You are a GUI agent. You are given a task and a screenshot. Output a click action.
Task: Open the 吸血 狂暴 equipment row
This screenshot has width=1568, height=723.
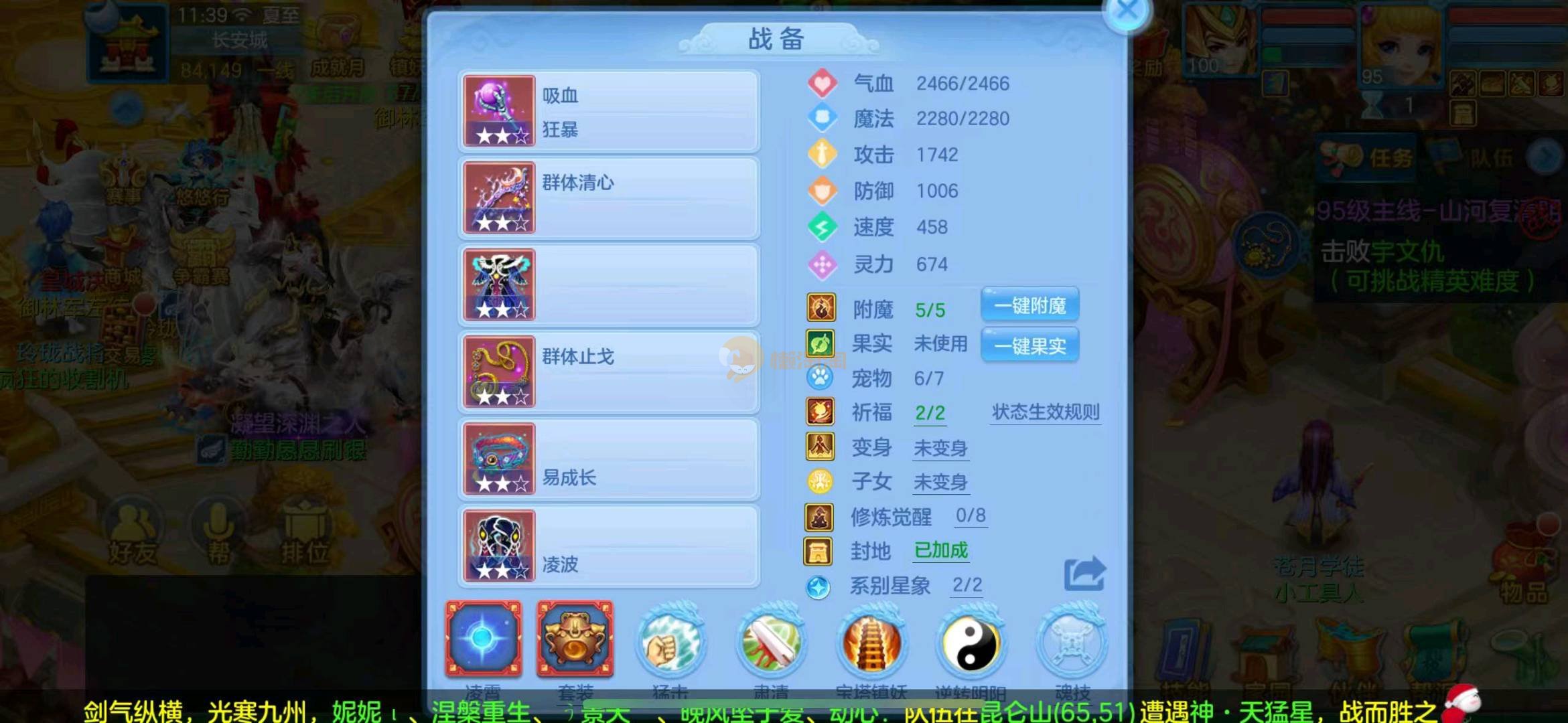point(608,111)
